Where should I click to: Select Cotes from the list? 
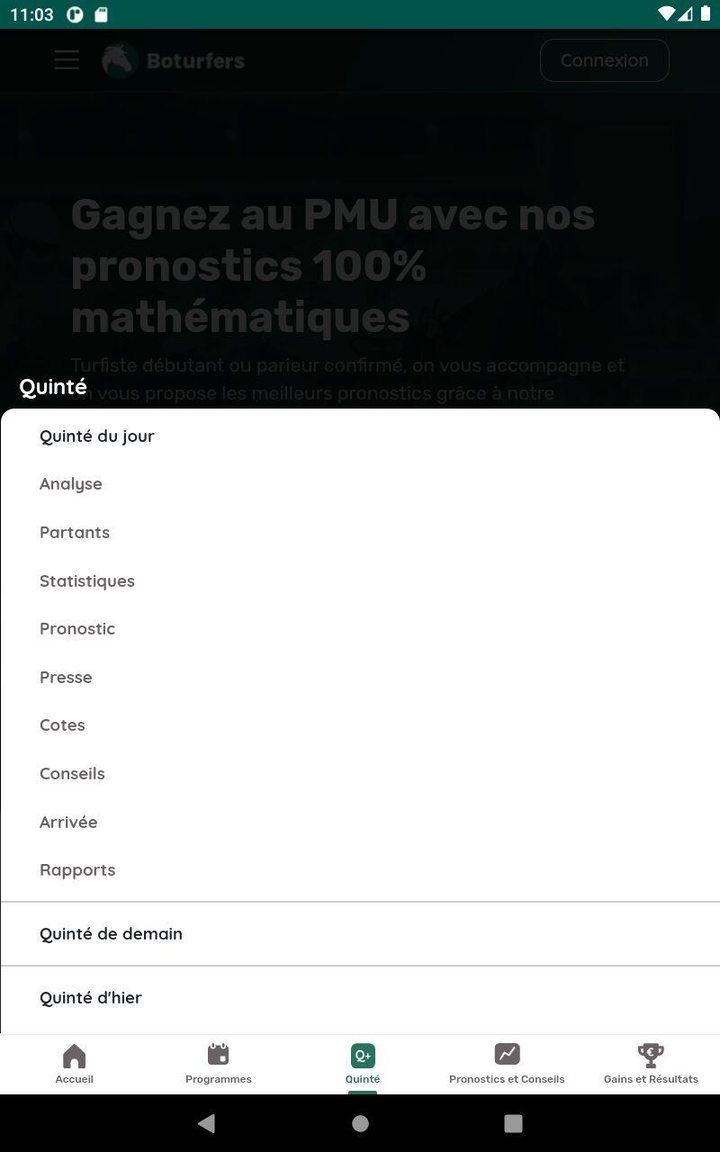point(62,725)
